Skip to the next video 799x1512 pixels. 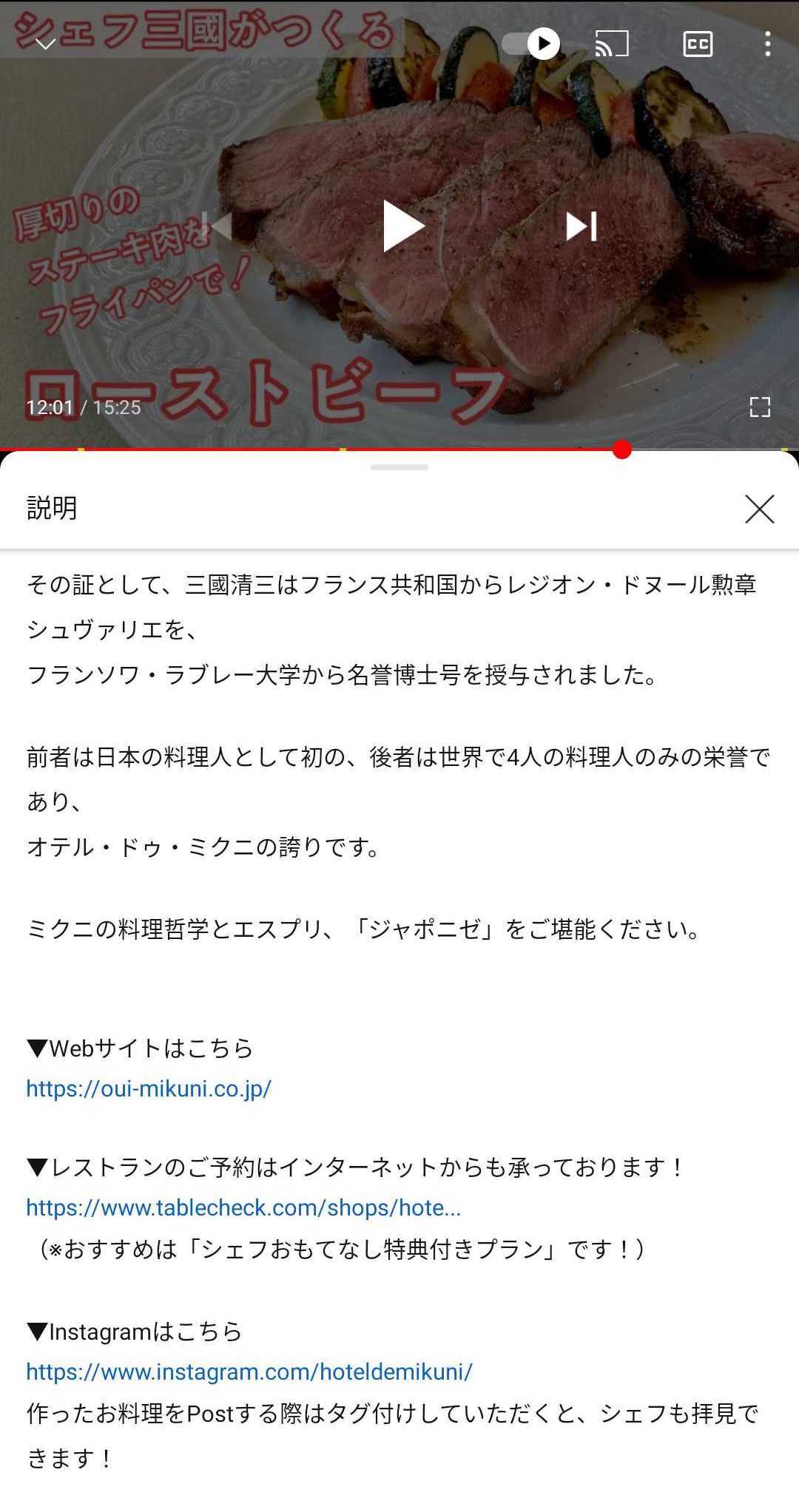pos(581,226)
